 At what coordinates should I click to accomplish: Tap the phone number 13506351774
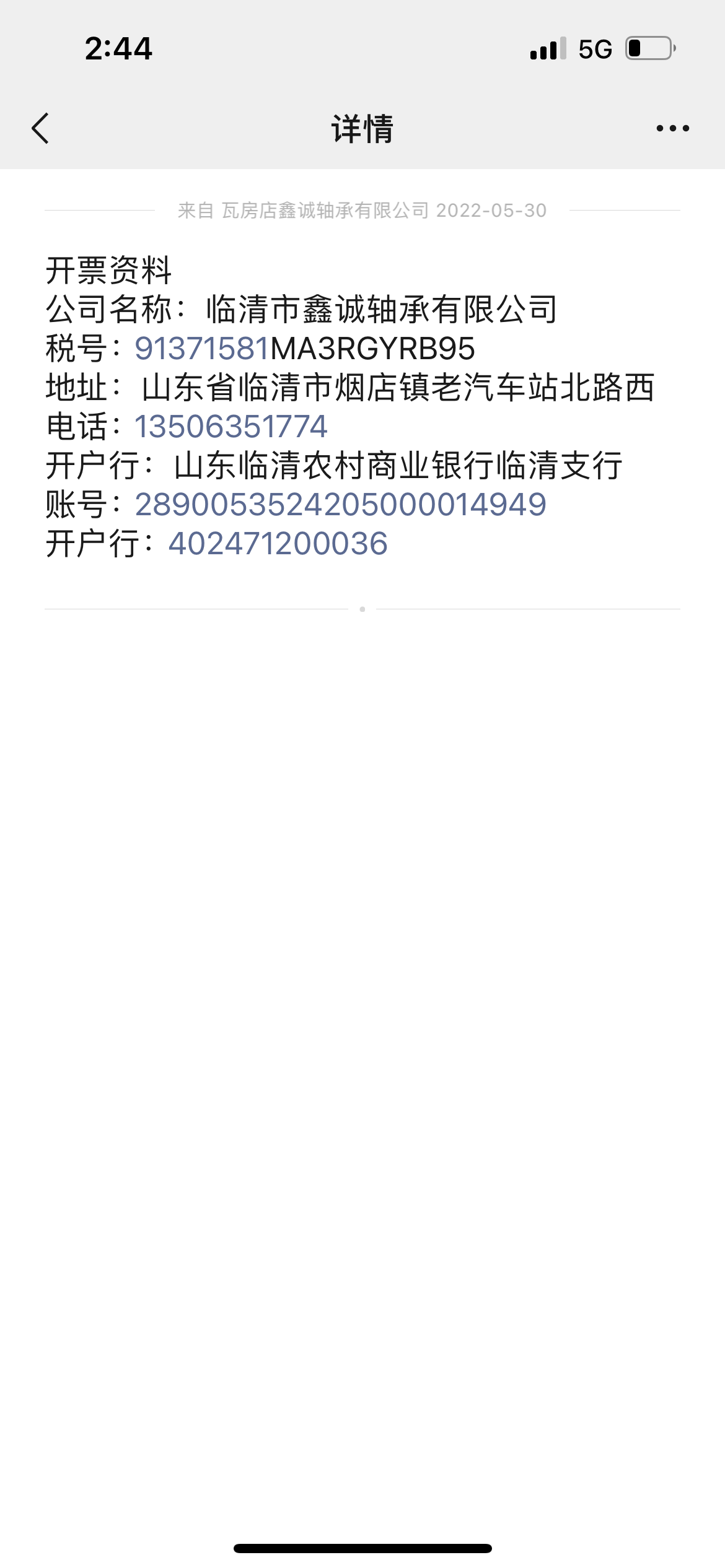point(231,427)
